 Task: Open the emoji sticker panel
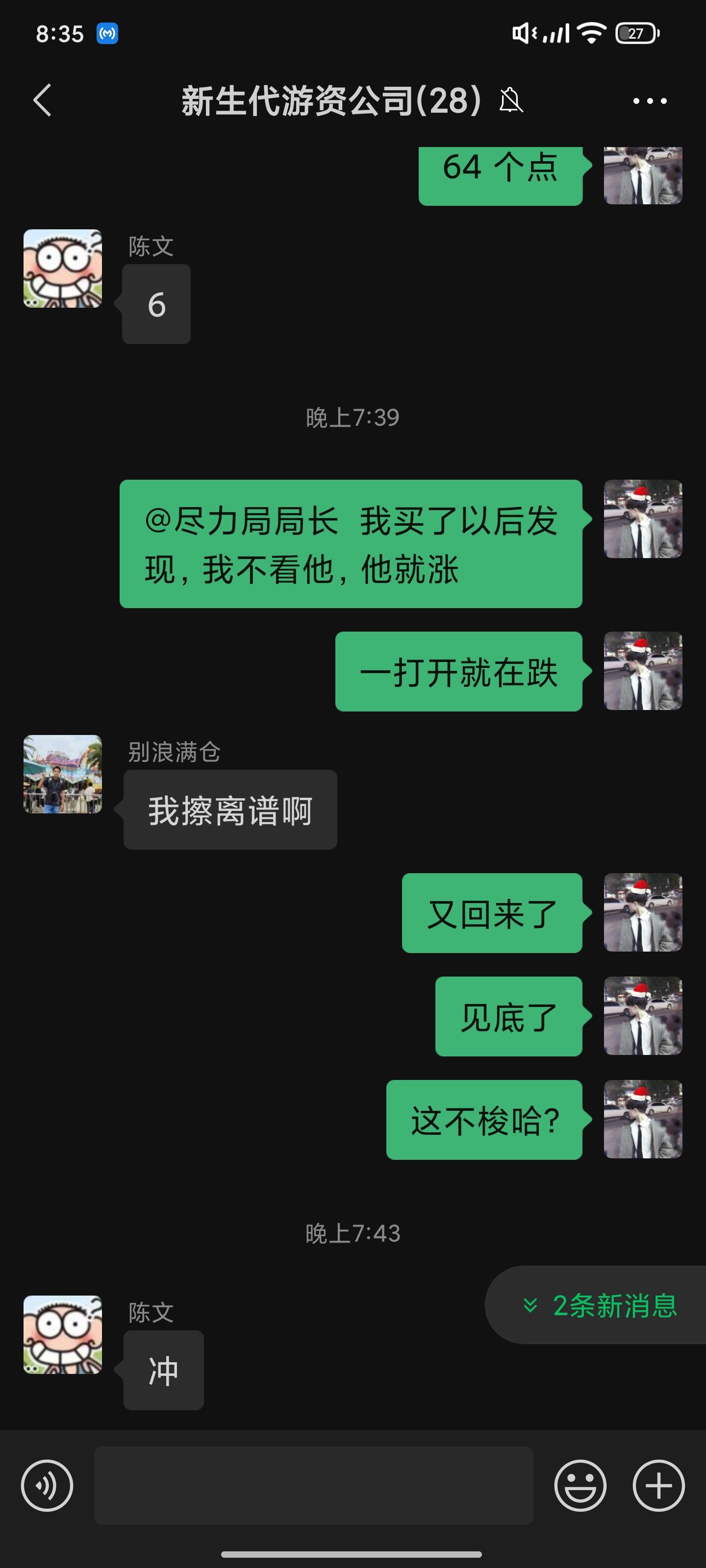click(x=580, y=1486)
